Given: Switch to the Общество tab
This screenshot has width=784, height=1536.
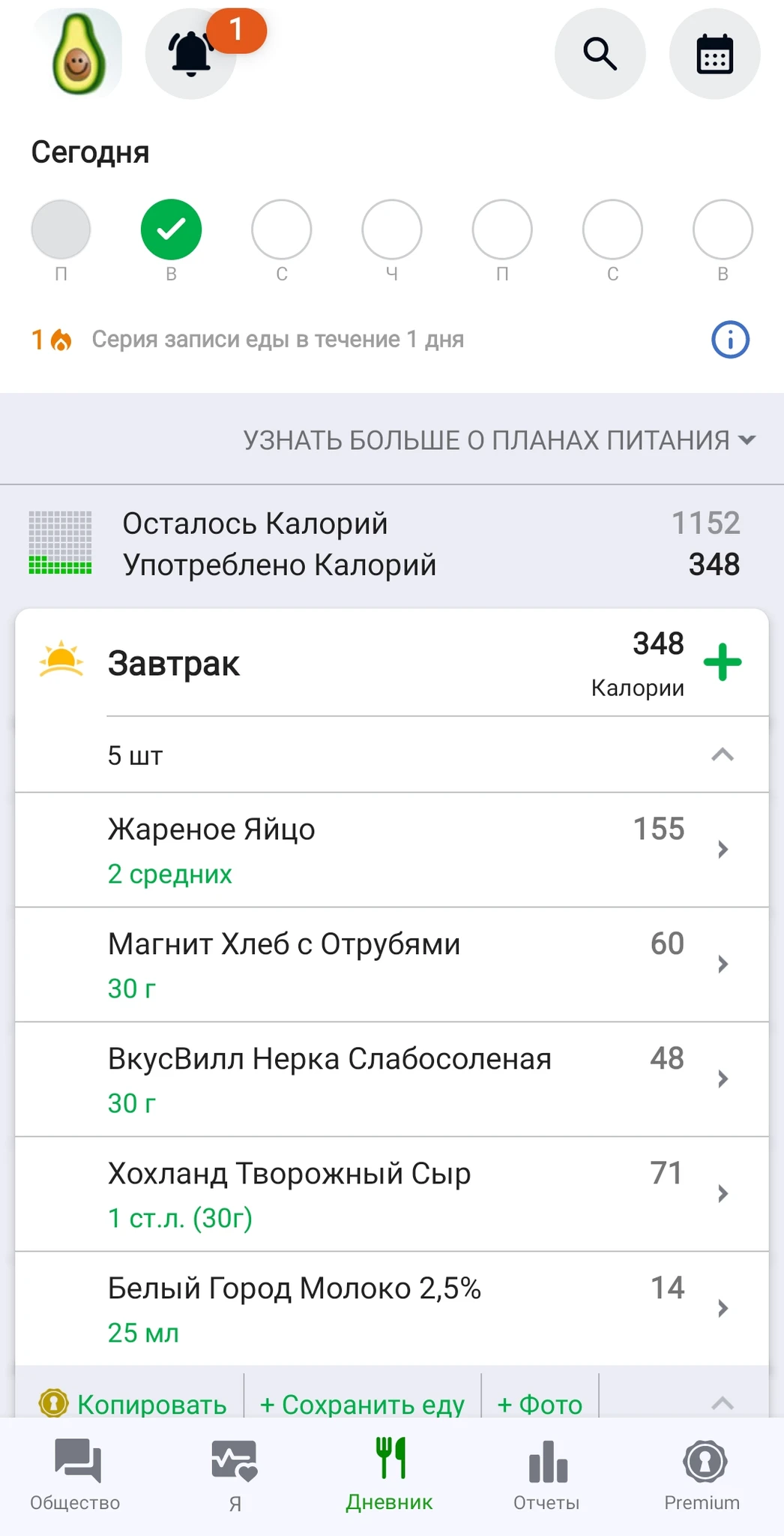Looking at the screenshot, I should 76,1474.
